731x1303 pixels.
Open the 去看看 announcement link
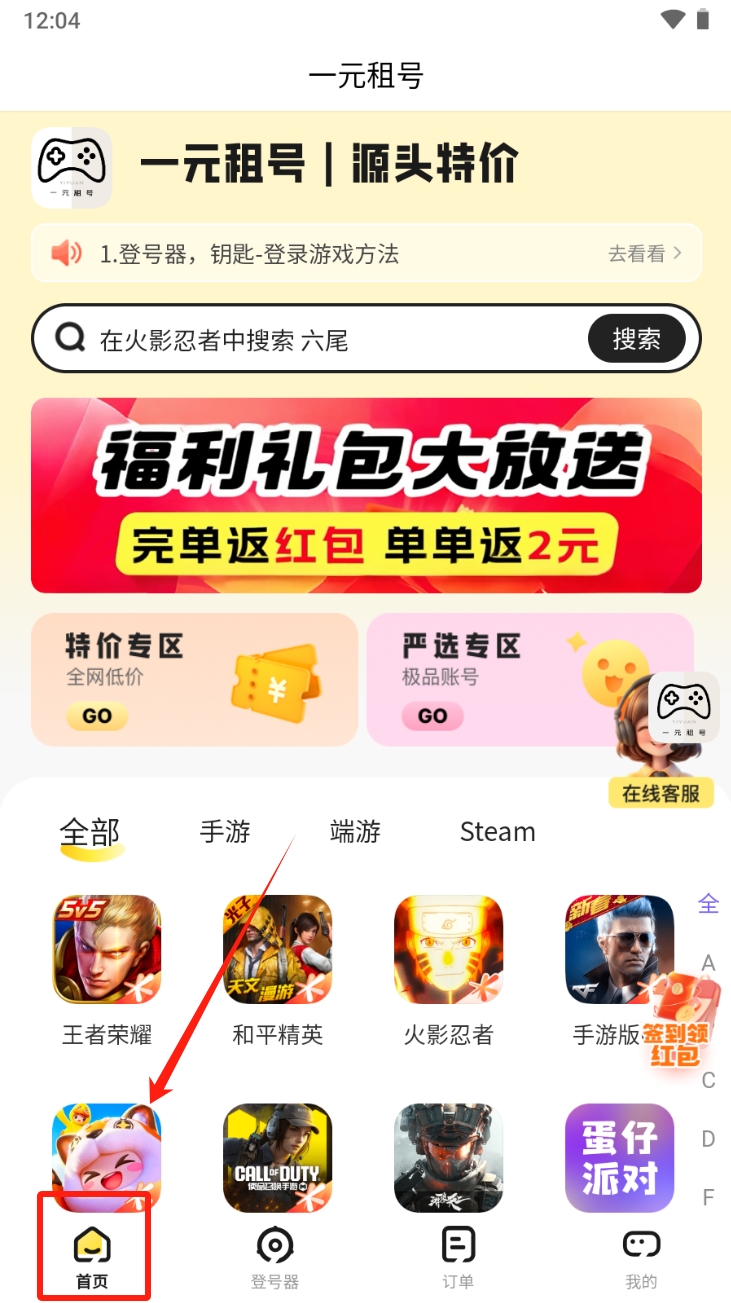(x=645, y=254)
